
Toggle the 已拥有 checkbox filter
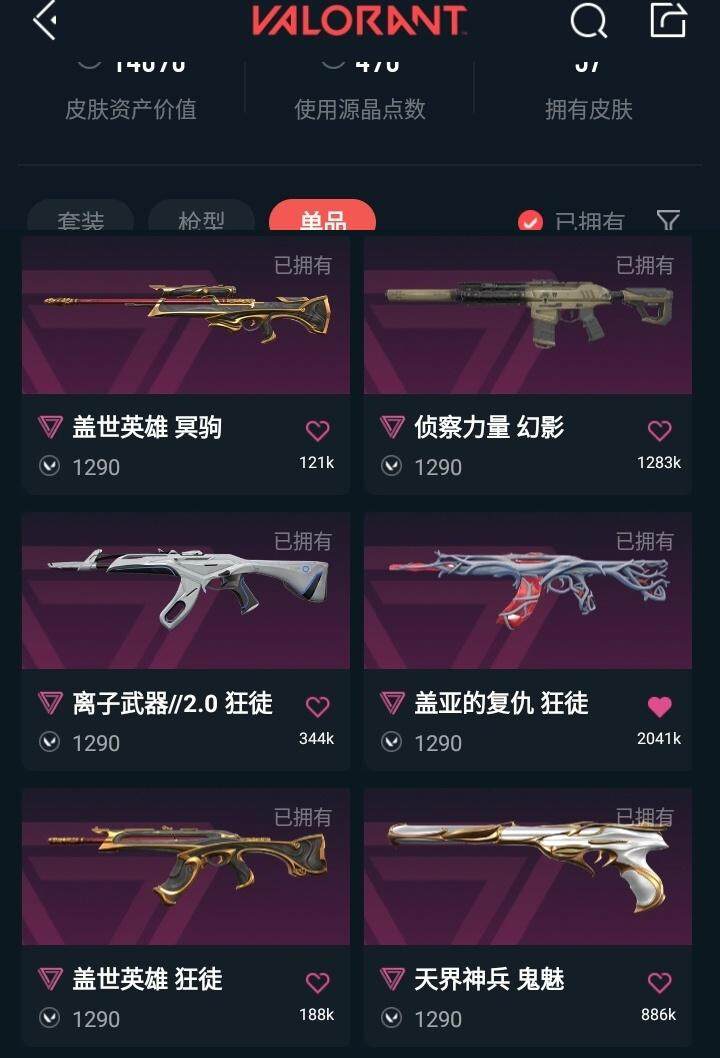coord(530,222)
